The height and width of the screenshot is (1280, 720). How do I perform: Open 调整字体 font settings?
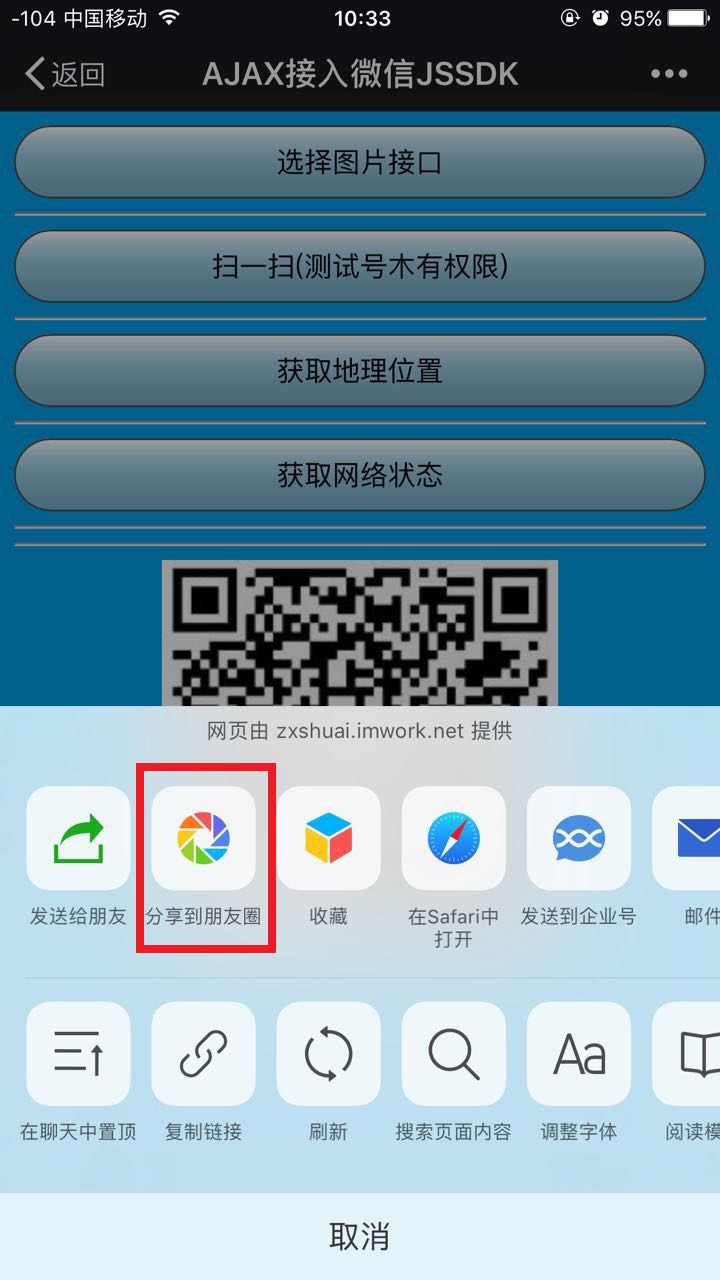pyautogui.click(x=578, y=1054)
